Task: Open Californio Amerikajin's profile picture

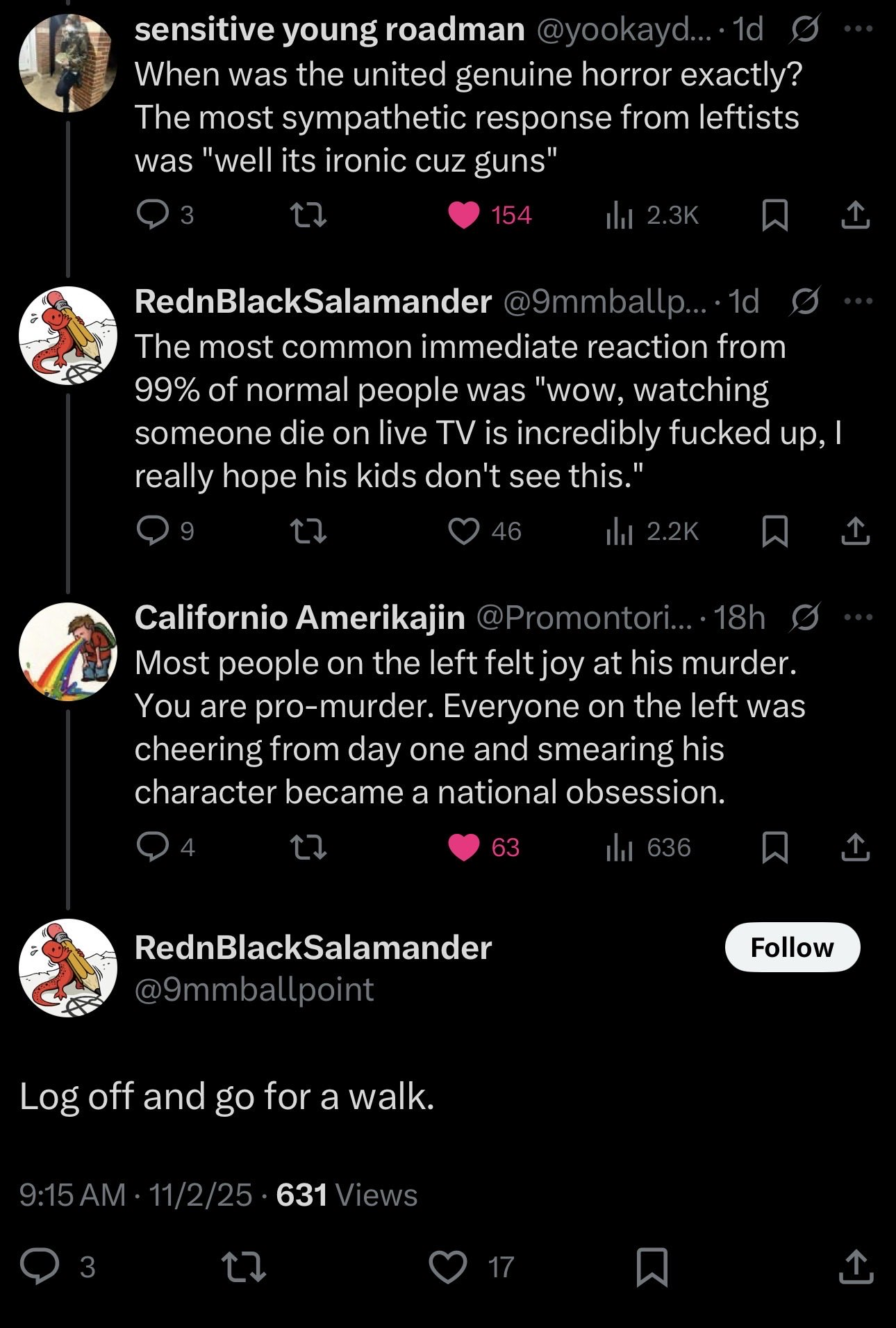Action: point(68,652)
